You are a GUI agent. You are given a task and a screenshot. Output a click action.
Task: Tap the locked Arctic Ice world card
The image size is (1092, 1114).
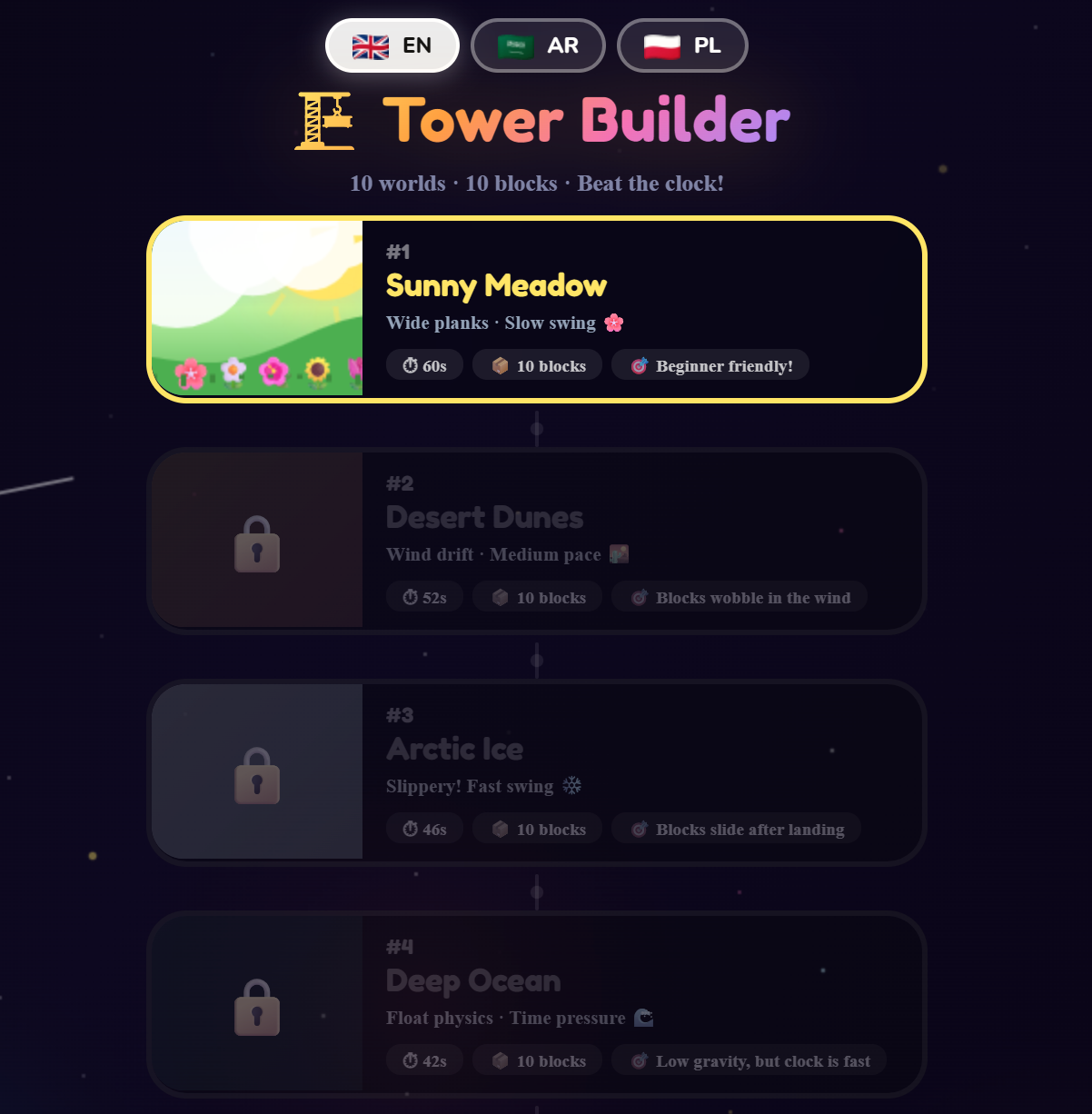click(536, 772)
